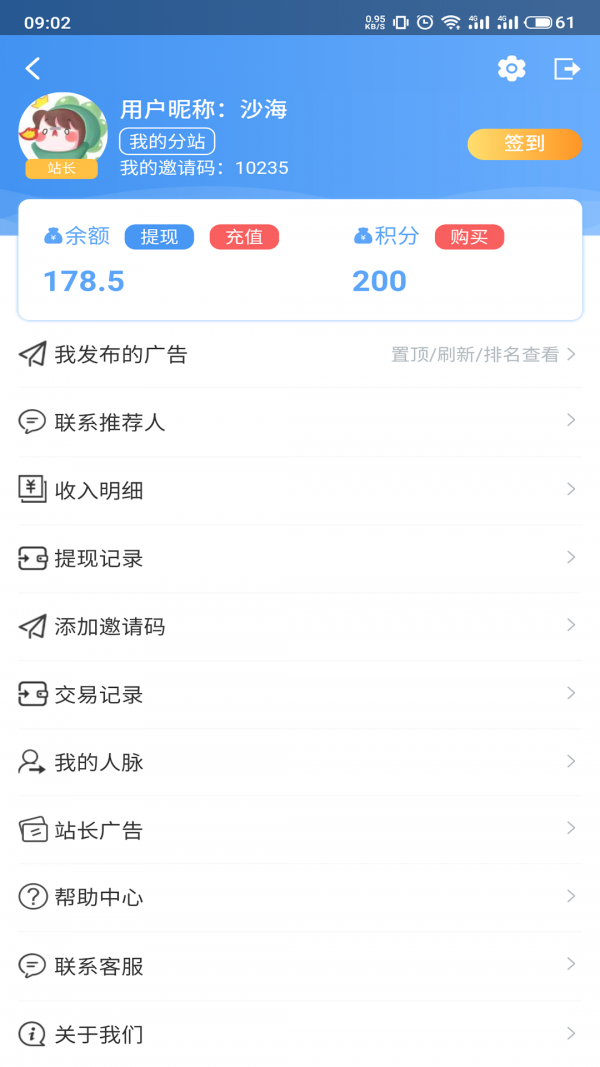Open 我的分站 chip

[x=167, y=141]
